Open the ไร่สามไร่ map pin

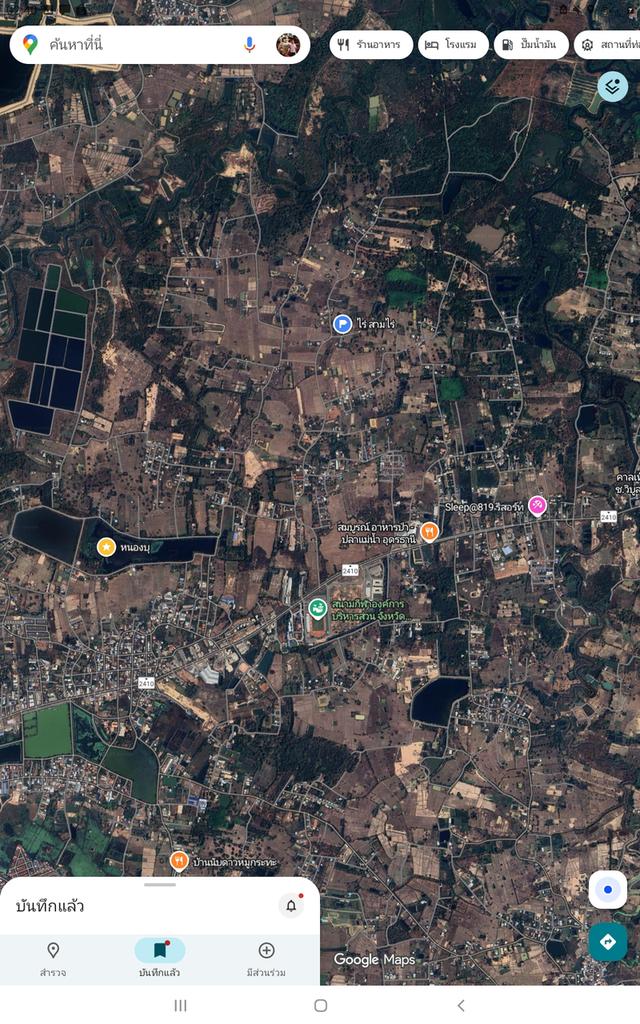[342, 324]
